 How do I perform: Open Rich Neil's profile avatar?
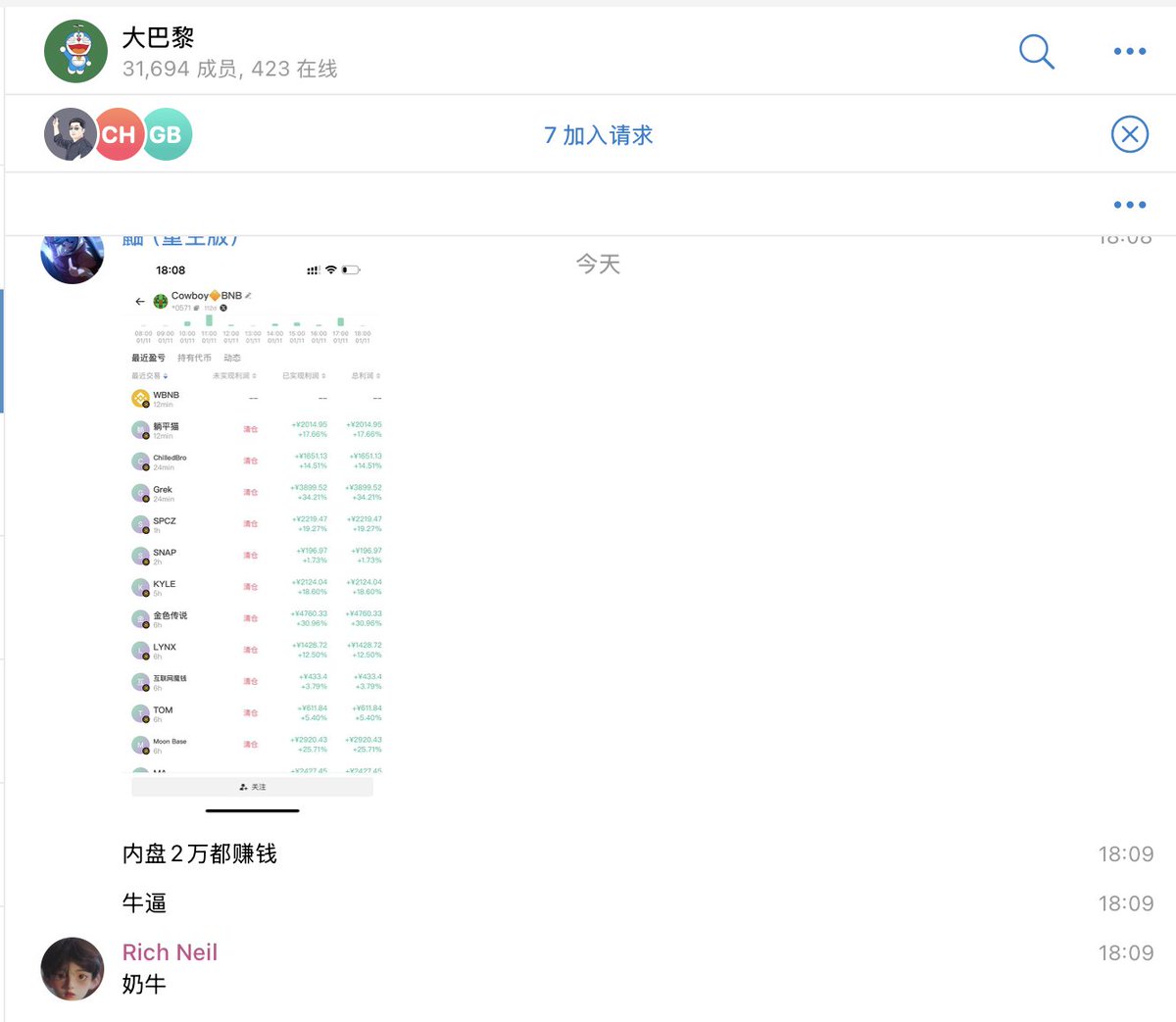[73, 968]
